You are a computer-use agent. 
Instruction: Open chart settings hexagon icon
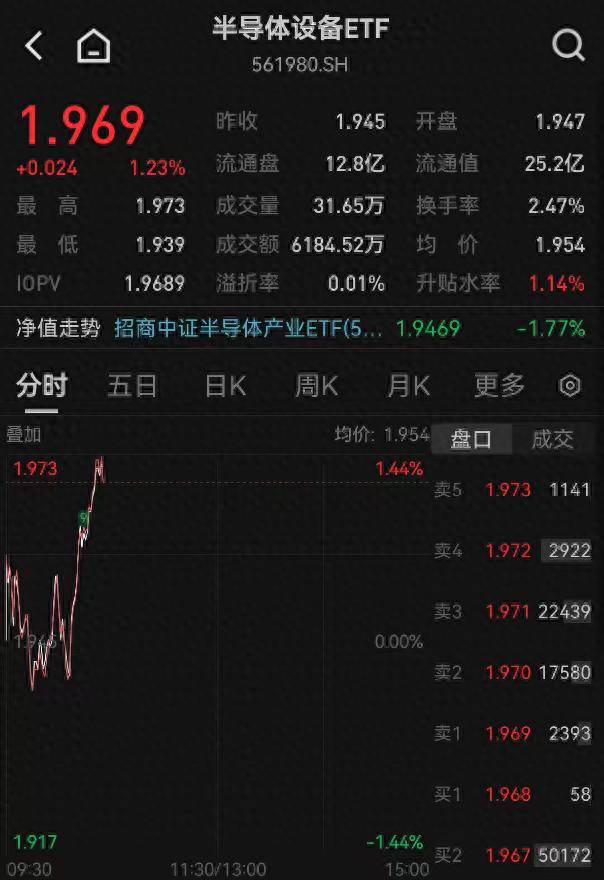point(570,386)
